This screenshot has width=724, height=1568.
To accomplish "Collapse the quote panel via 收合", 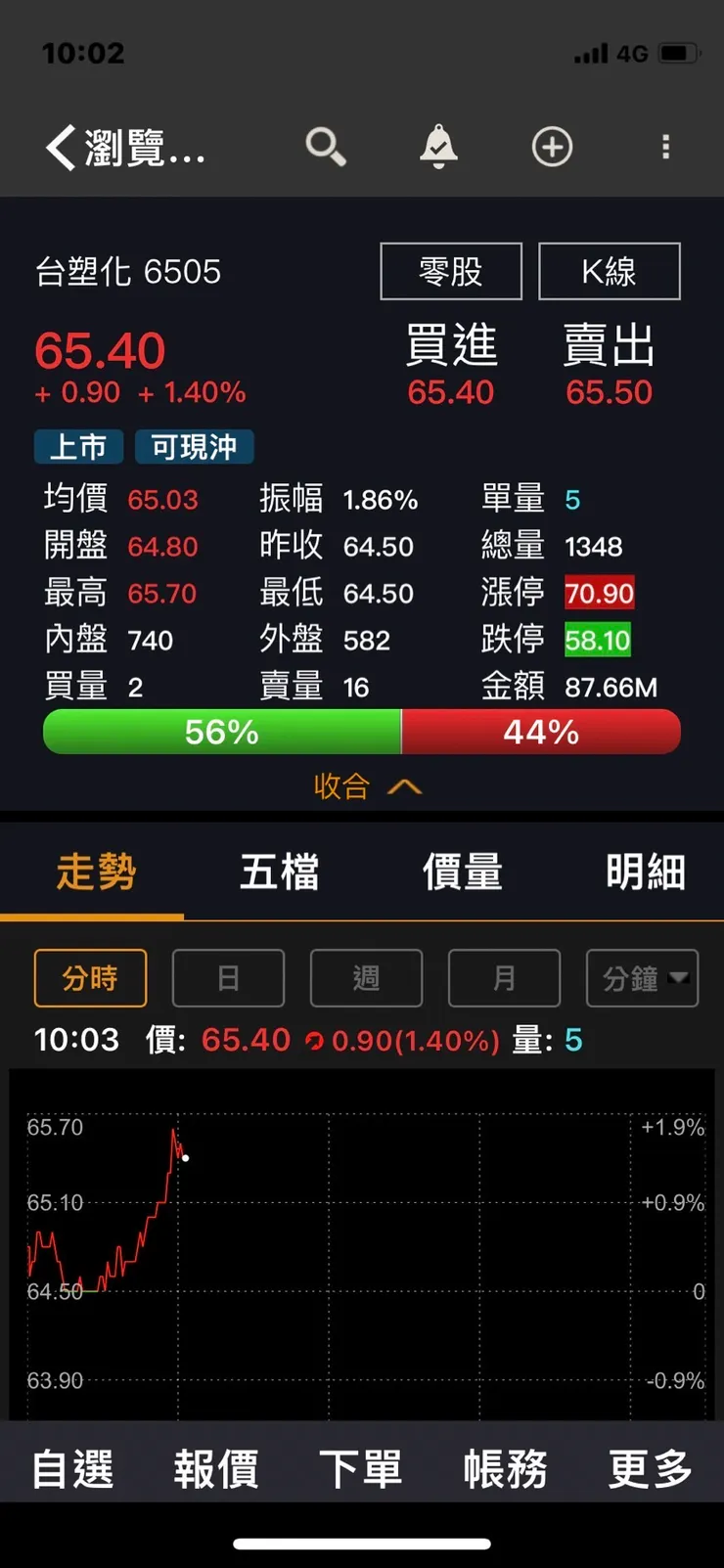I will click(x=367, y=785).
